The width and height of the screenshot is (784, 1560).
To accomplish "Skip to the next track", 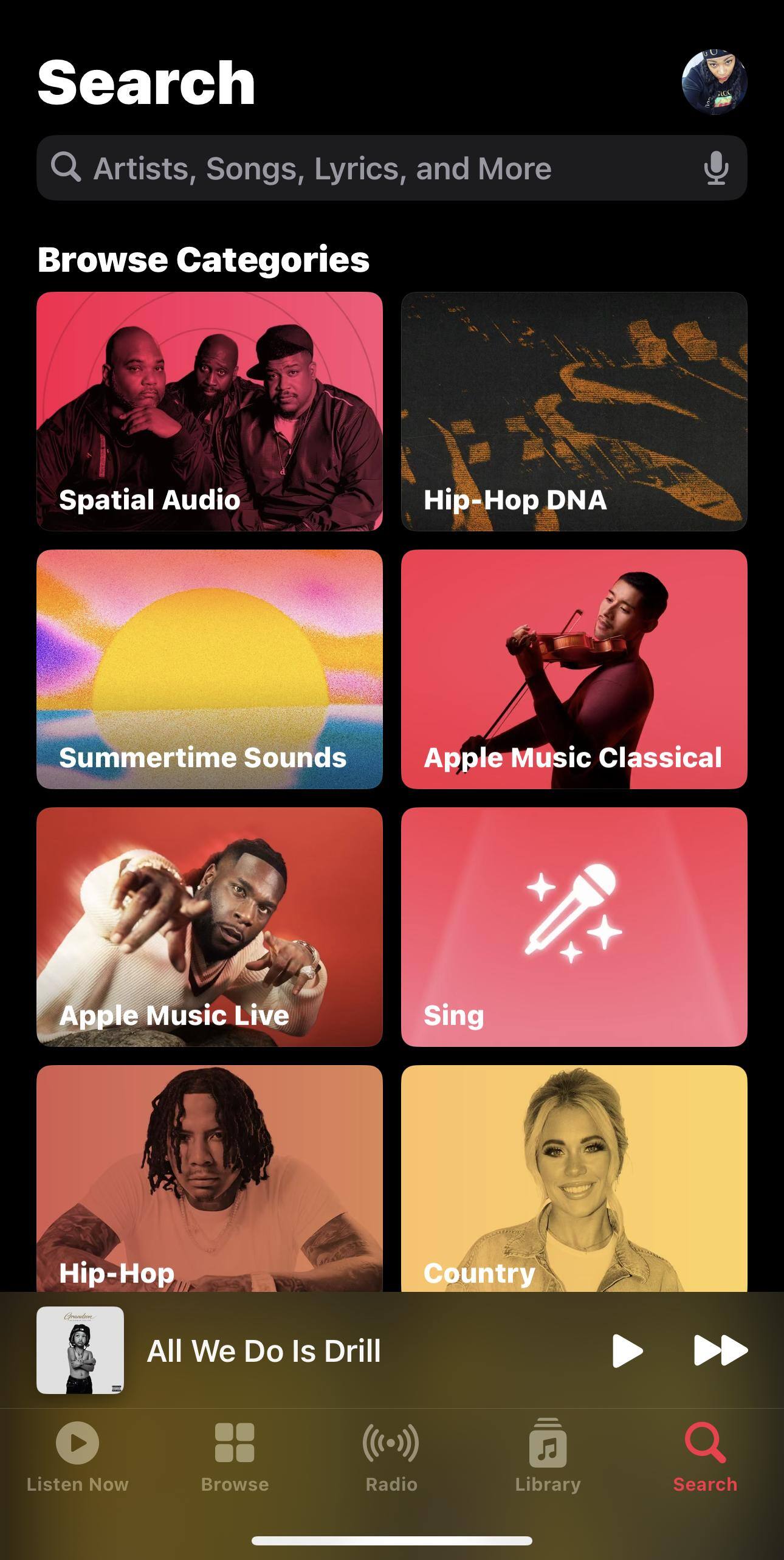I will (720, 1351).
